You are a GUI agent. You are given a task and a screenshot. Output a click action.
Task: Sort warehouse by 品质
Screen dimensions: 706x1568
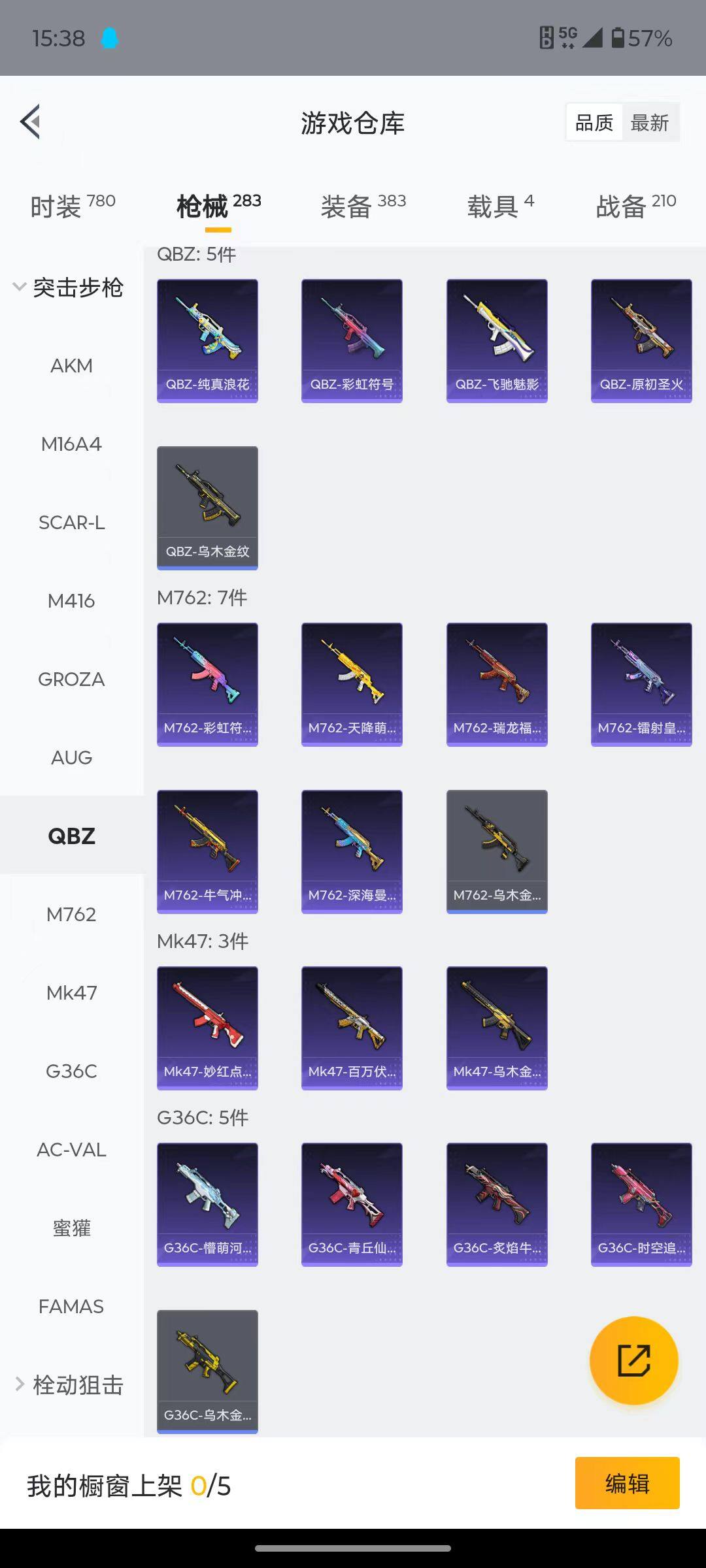point(594,123)
